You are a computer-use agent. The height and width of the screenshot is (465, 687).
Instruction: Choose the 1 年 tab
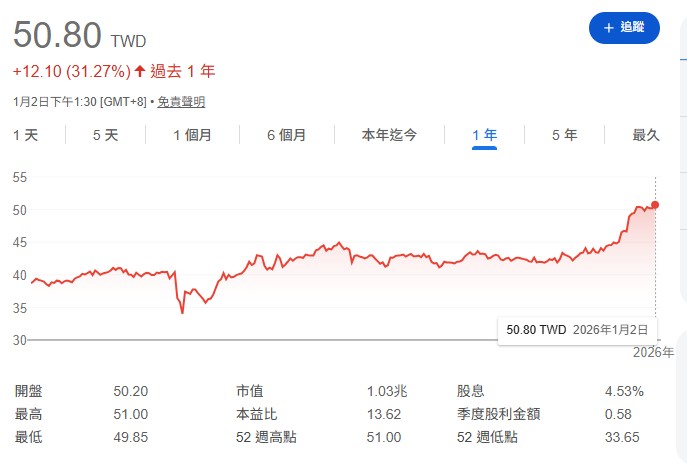(485, 135)
